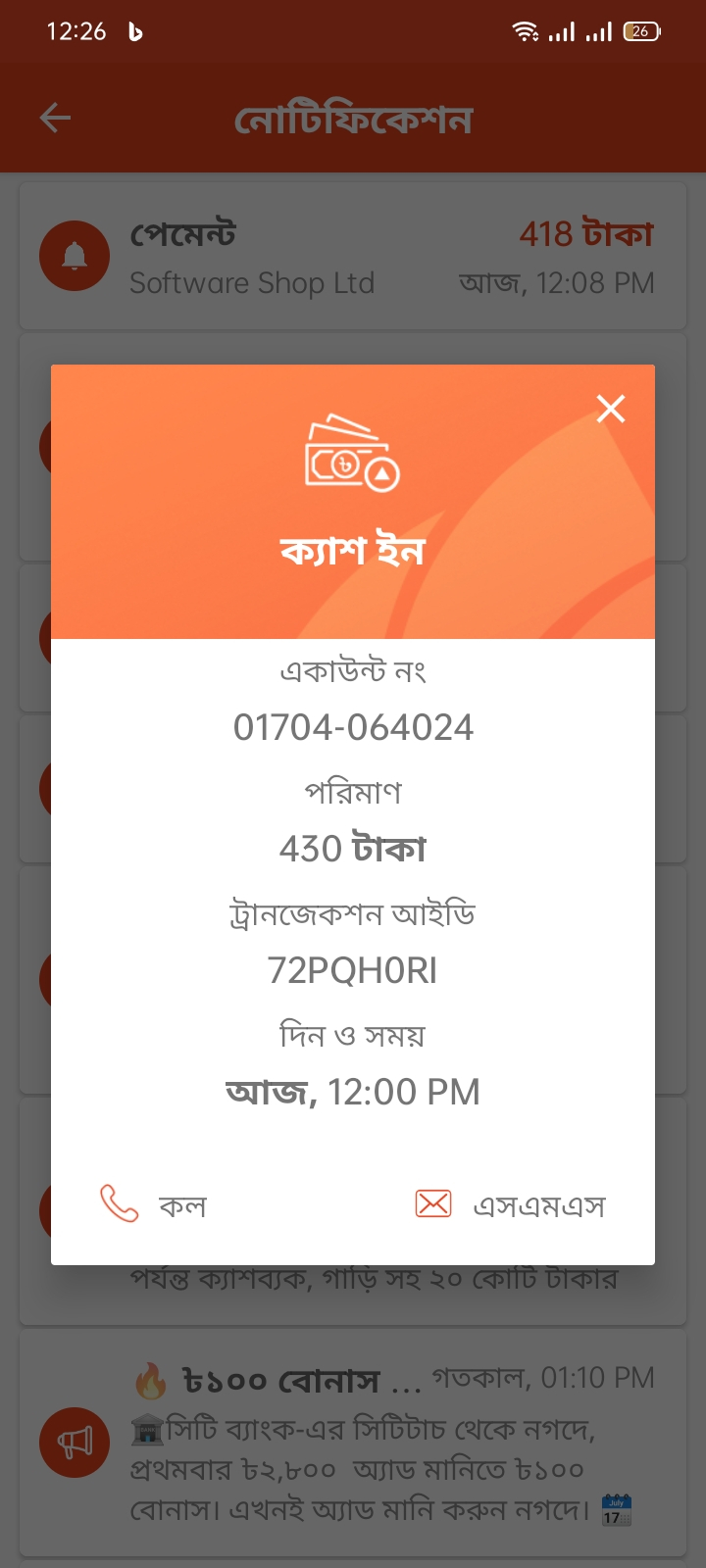Open the Software Shop Ltd payment notification
Screen dimensions: 706x1568
(353, 257)
